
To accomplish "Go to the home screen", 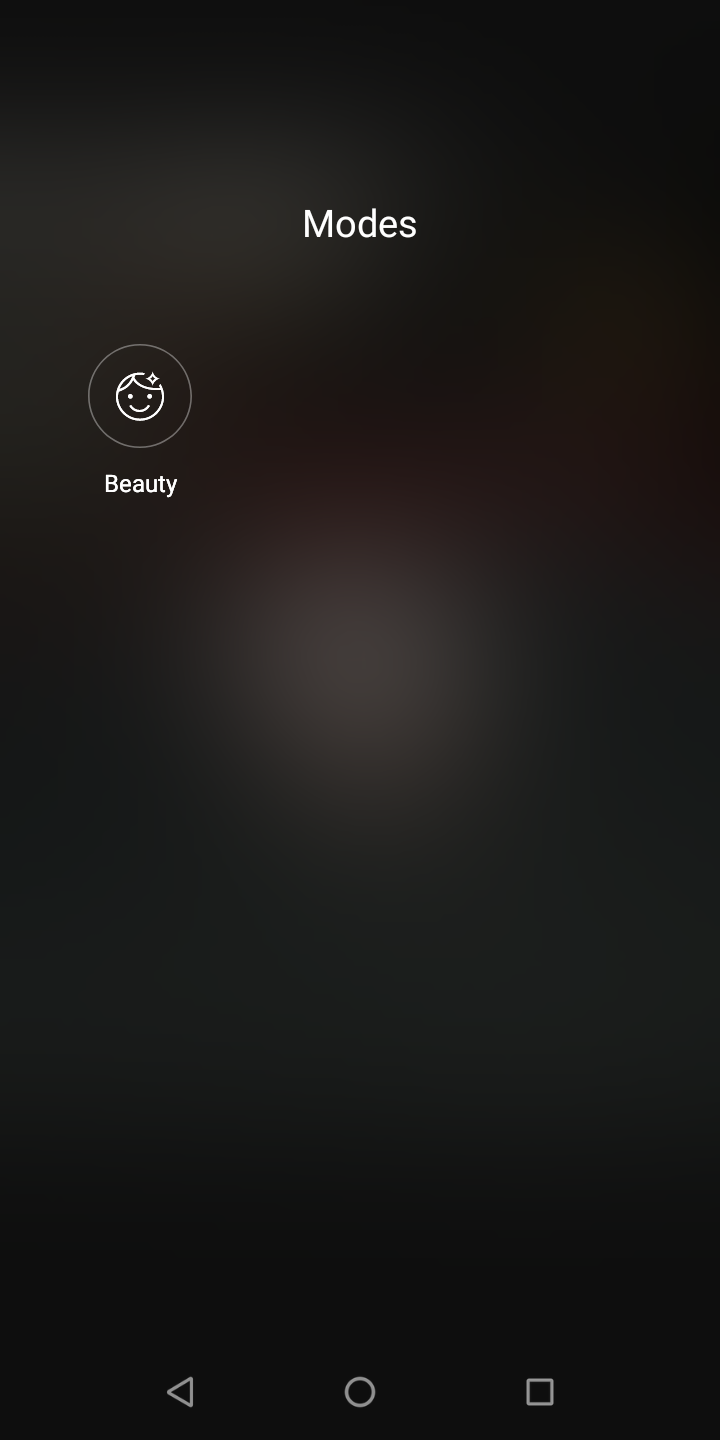I will [x=360, y=1391].
